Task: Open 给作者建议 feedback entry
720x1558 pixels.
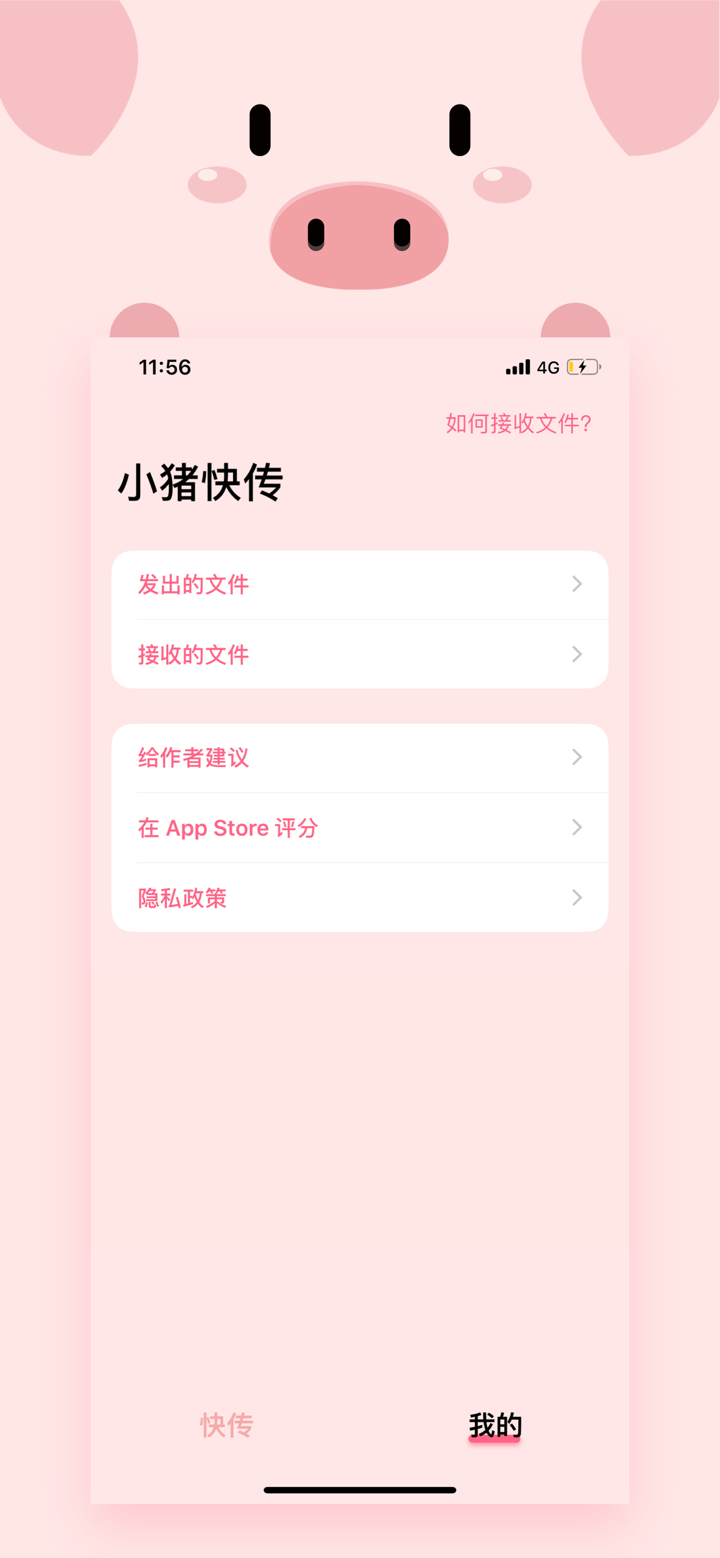Action: click(193, 757)
